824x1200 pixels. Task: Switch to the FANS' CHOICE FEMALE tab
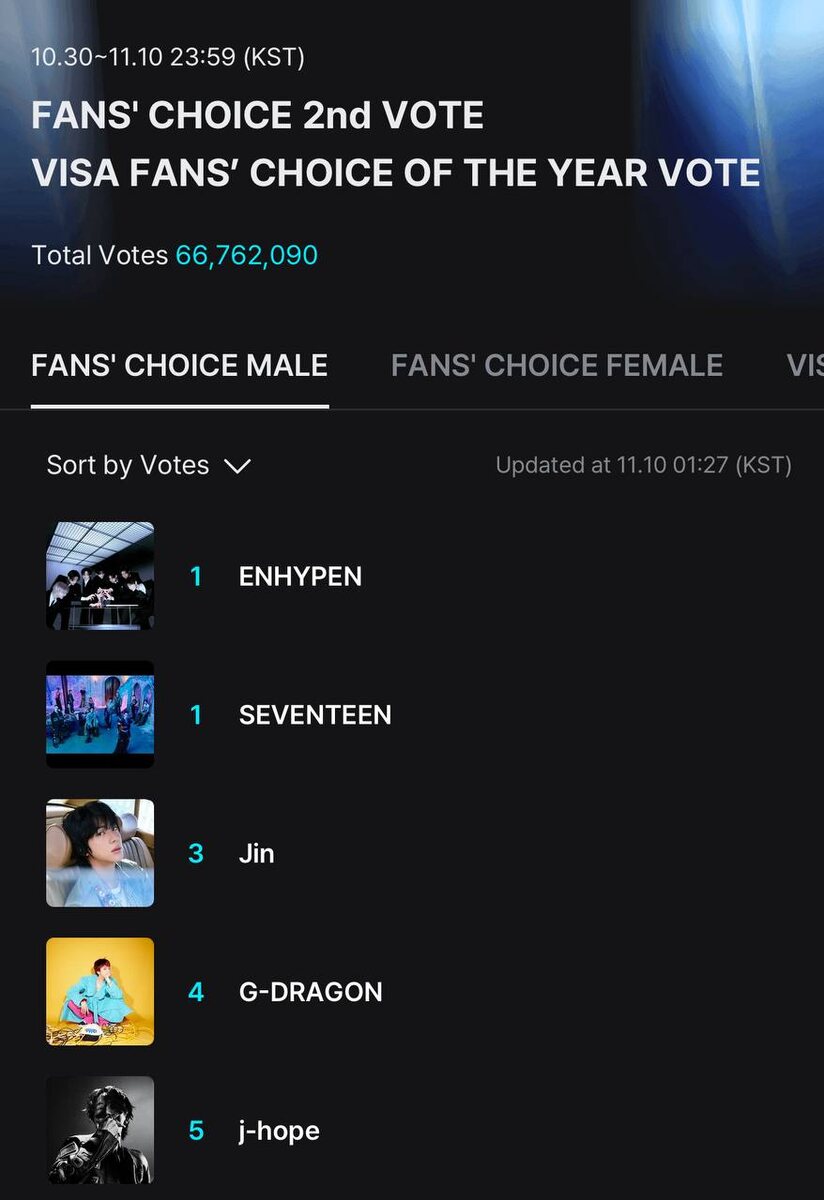556,366
